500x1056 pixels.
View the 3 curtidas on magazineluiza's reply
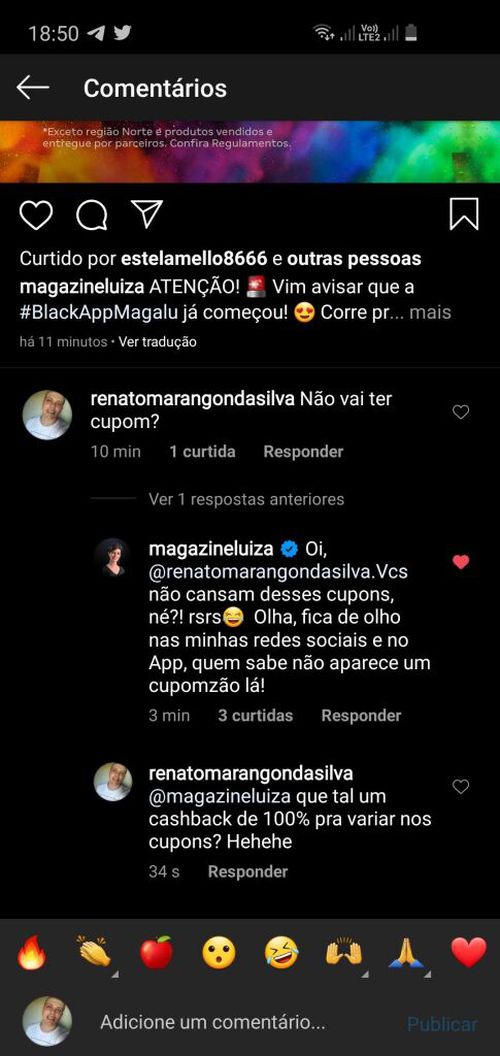pyautogui.click(x=255, y=716)
